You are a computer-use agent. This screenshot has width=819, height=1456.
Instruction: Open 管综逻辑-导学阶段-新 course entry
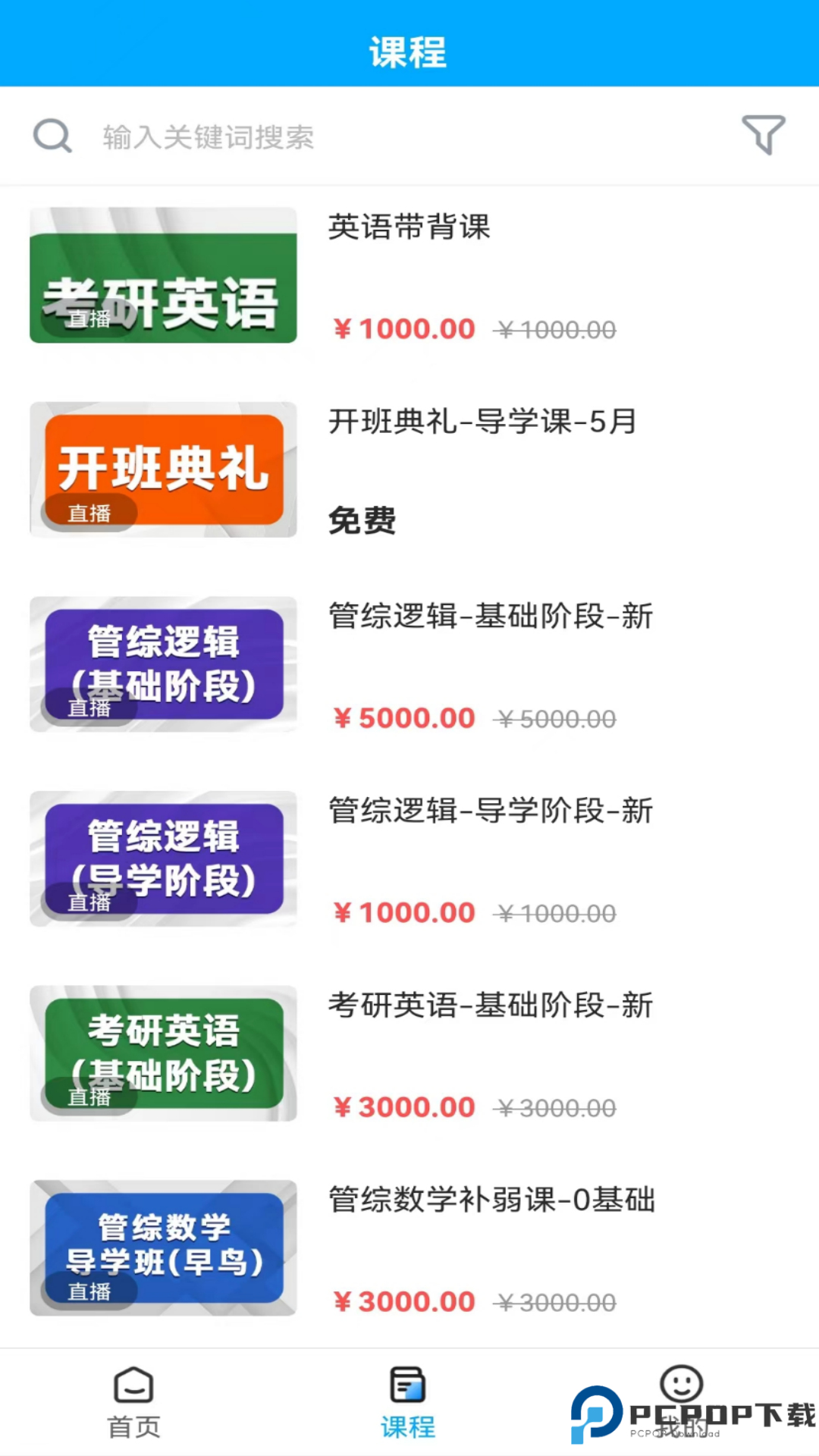(x=489, y=811)
